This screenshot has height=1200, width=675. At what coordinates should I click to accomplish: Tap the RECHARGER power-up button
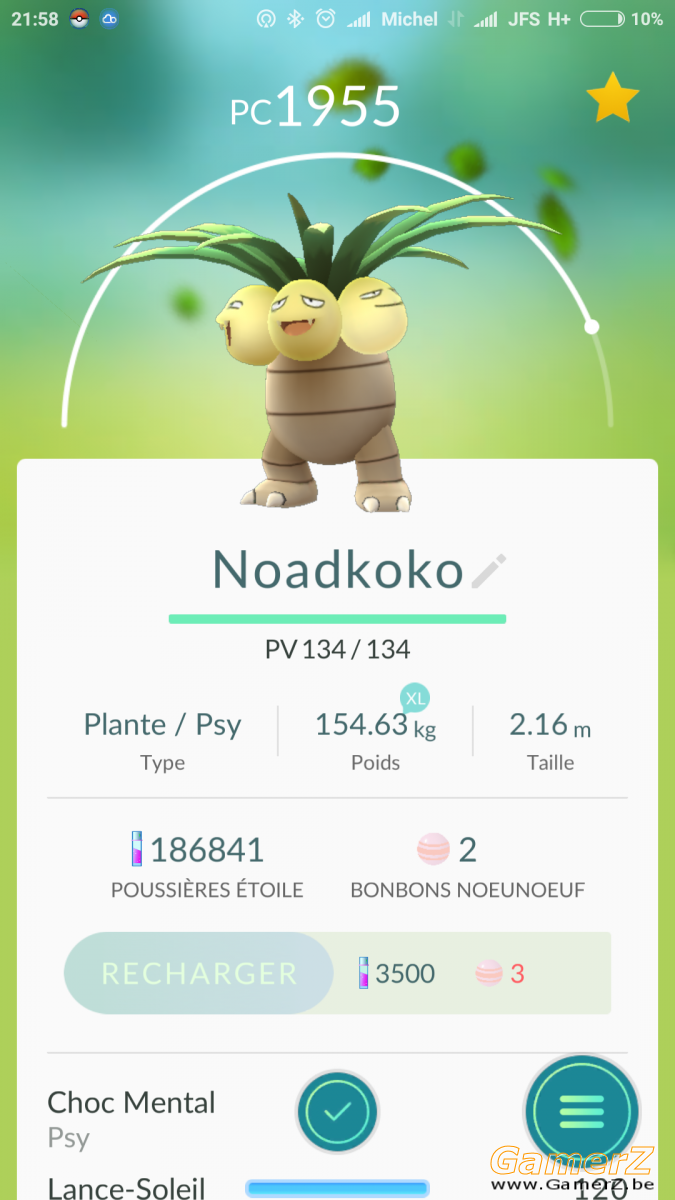pos(199,973)
